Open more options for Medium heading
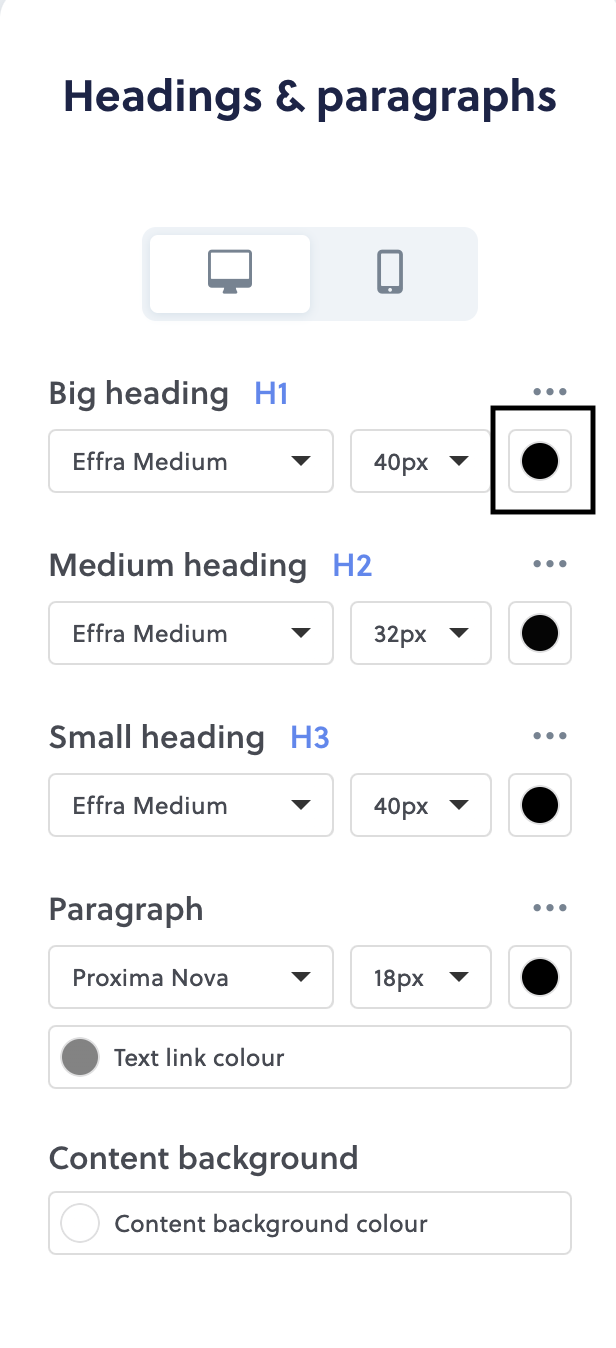 [x=550, y=564]
